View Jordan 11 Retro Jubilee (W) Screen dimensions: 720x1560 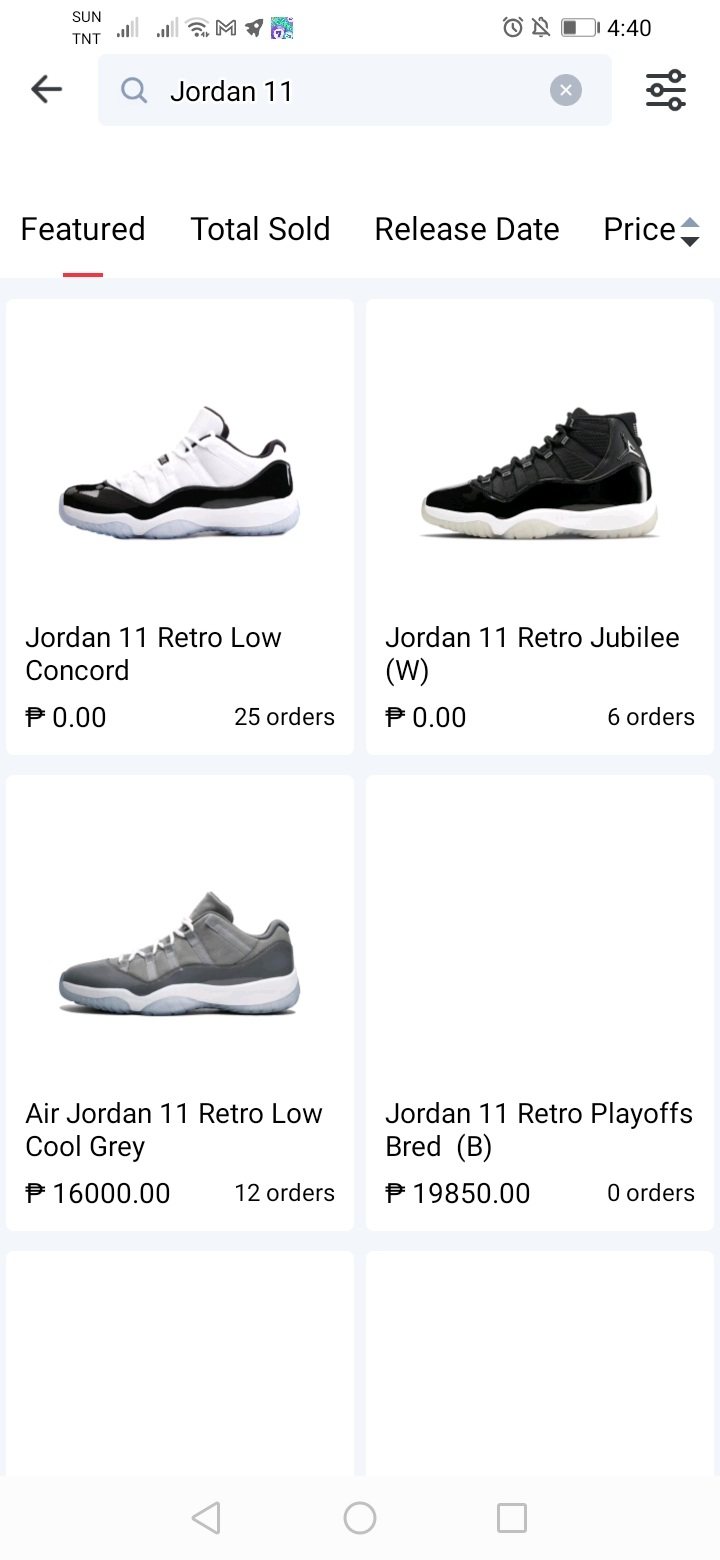[x=540, y=526]
